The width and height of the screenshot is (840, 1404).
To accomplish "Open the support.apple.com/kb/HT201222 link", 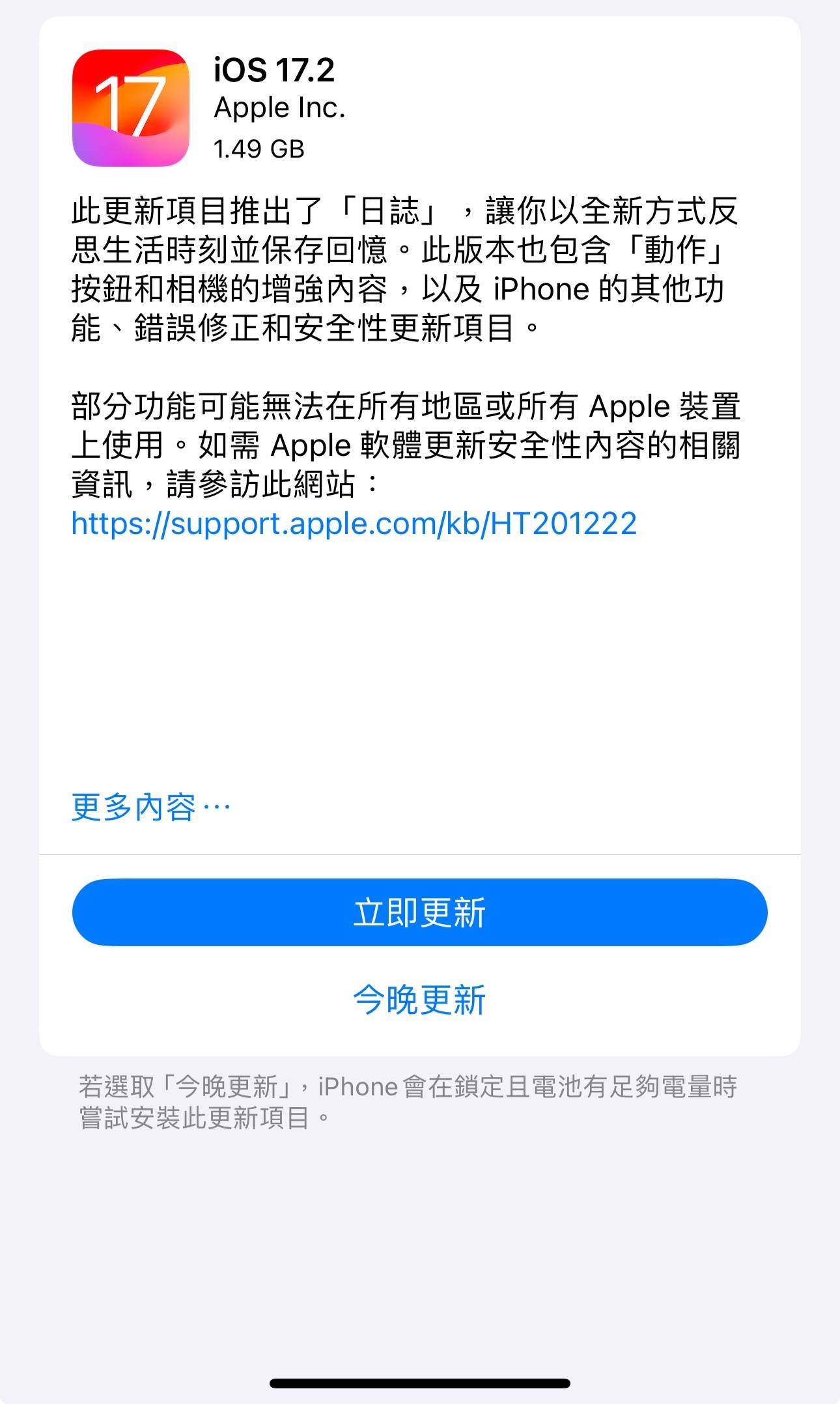I will pos(354,524).
